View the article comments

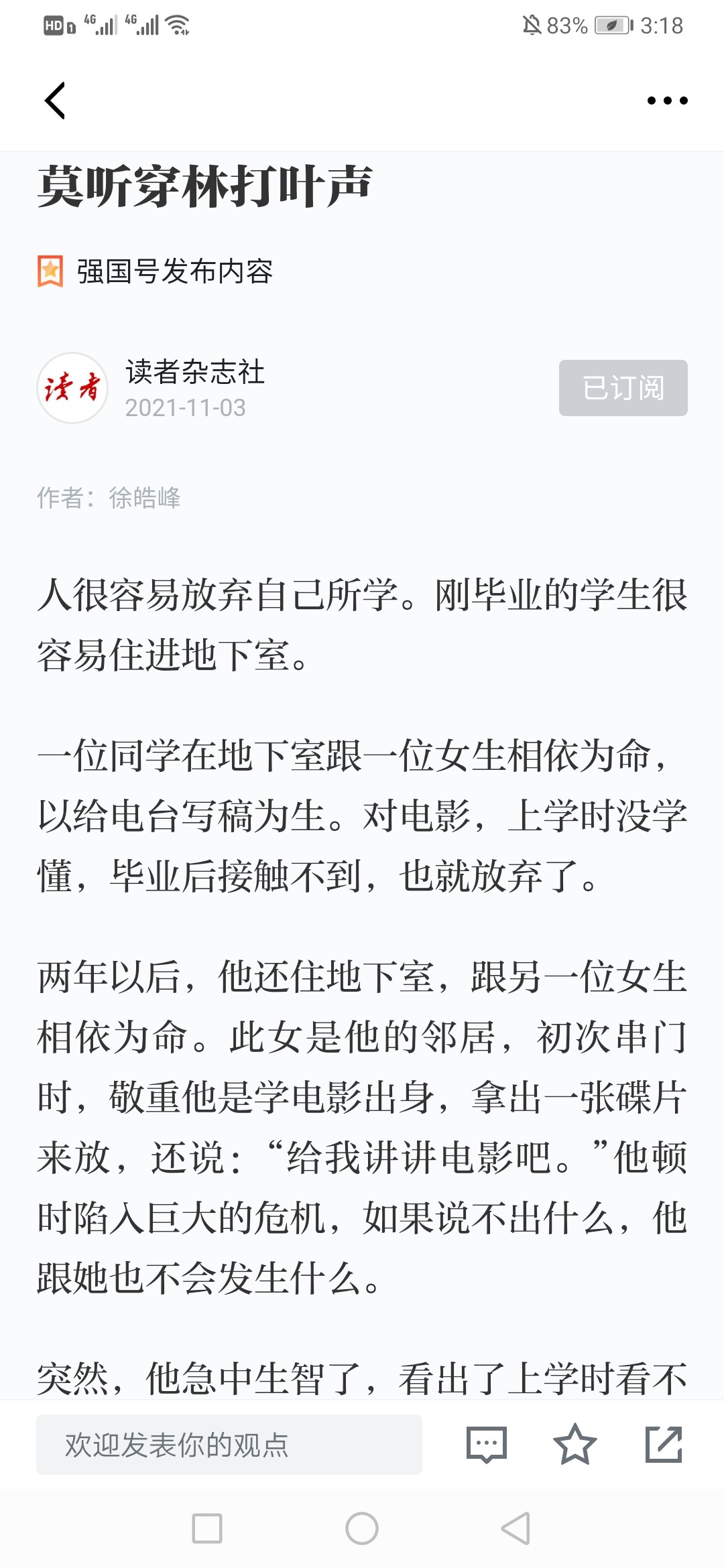pyautogui.click(x=486, y=1445)
